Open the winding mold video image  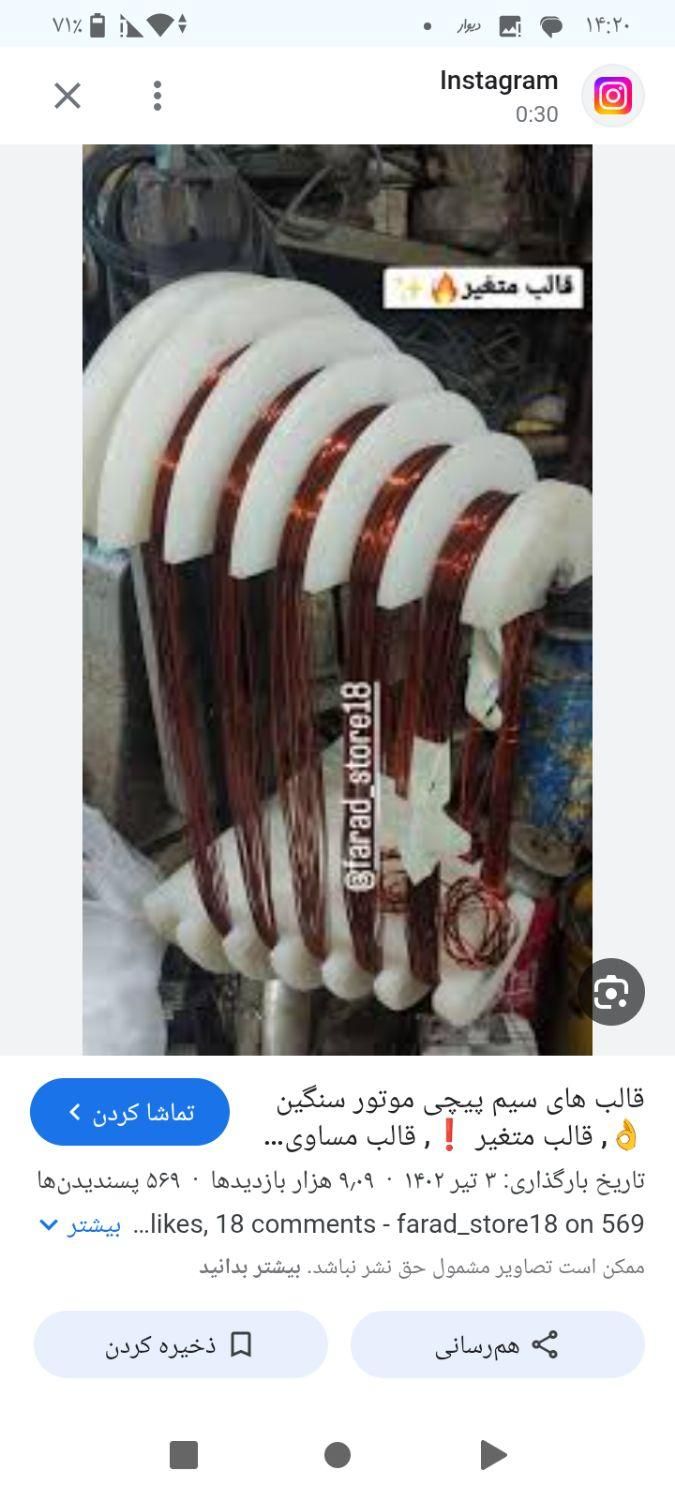click(337, 600)
